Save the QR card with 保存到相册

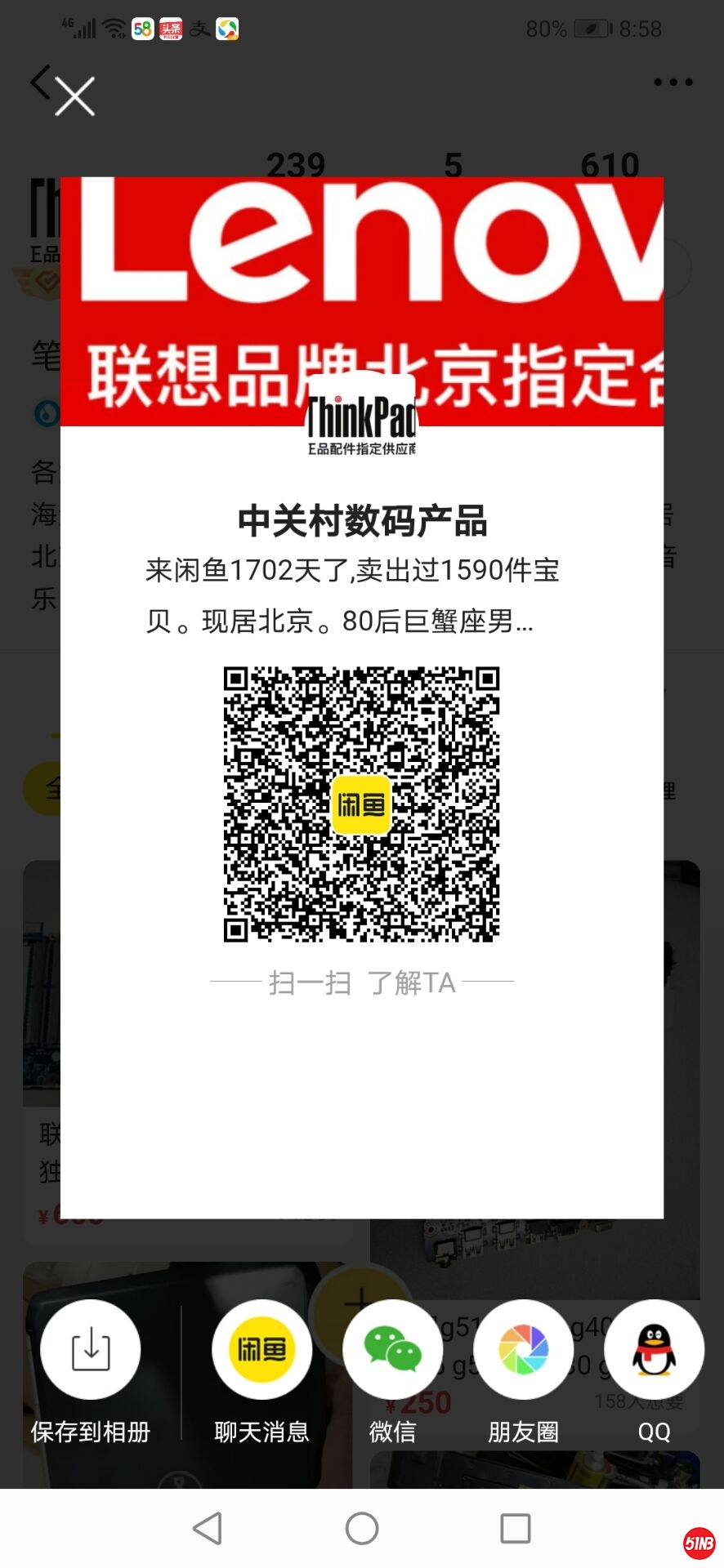(90, 1349)
